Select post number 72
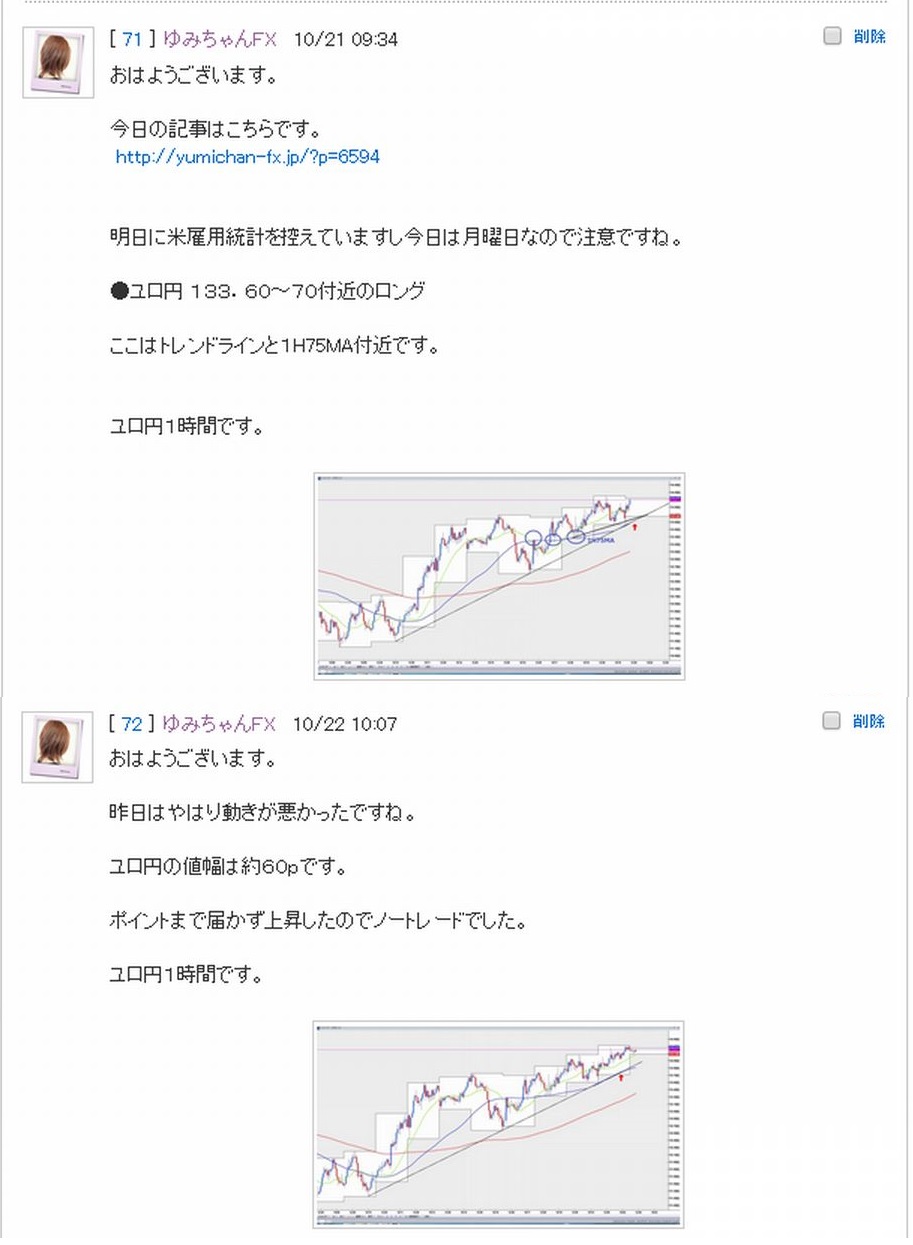Image resolution: width=913 pixels, height=1245 pixels. tap(132, 723)
